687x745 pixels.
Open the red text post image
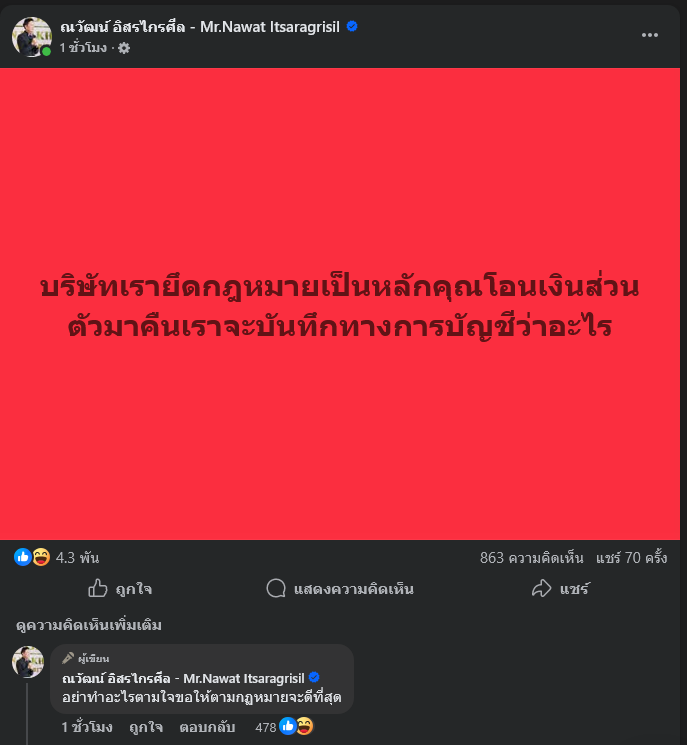340,304
